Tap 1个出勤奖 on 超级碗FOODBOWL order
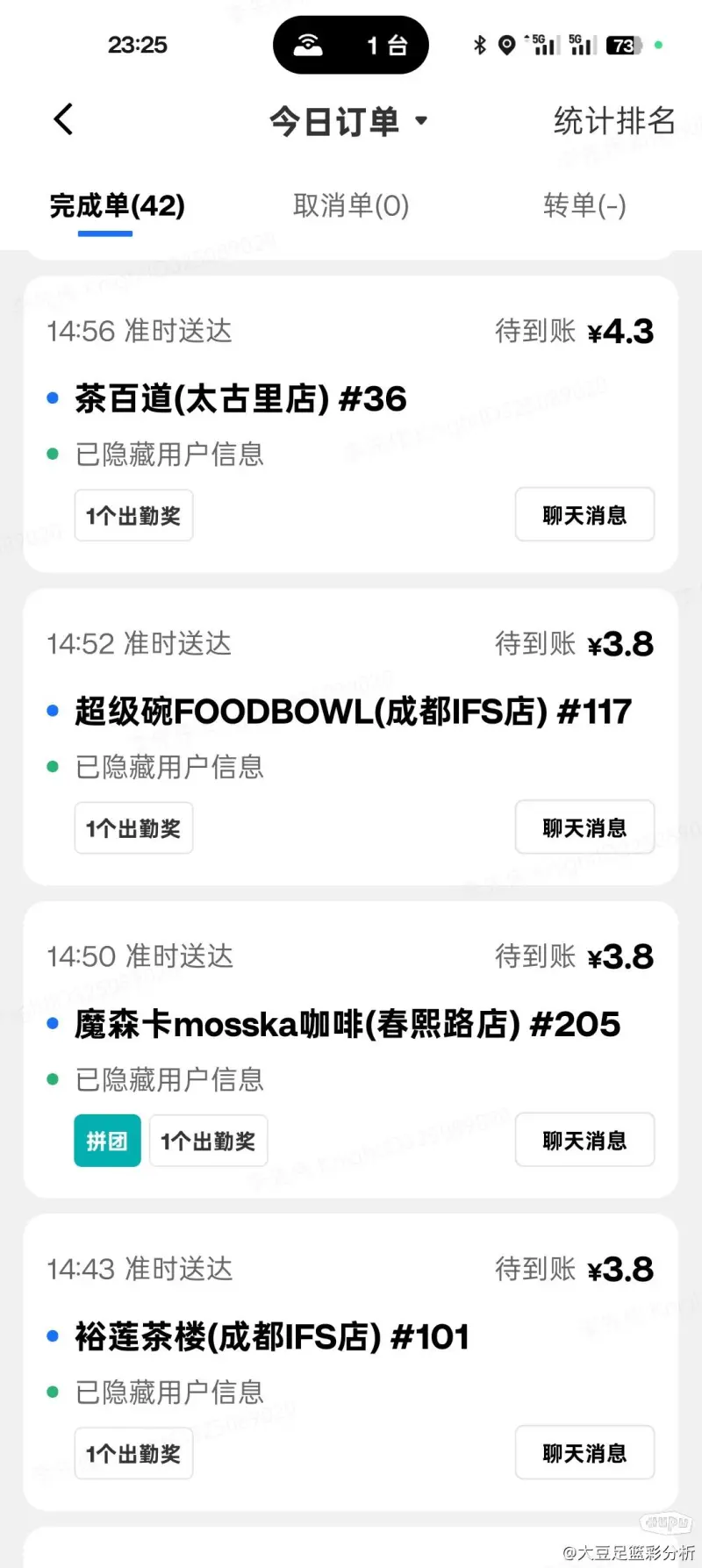The width and height of the screenshot is (702, 1568). [x=133, y=827]
